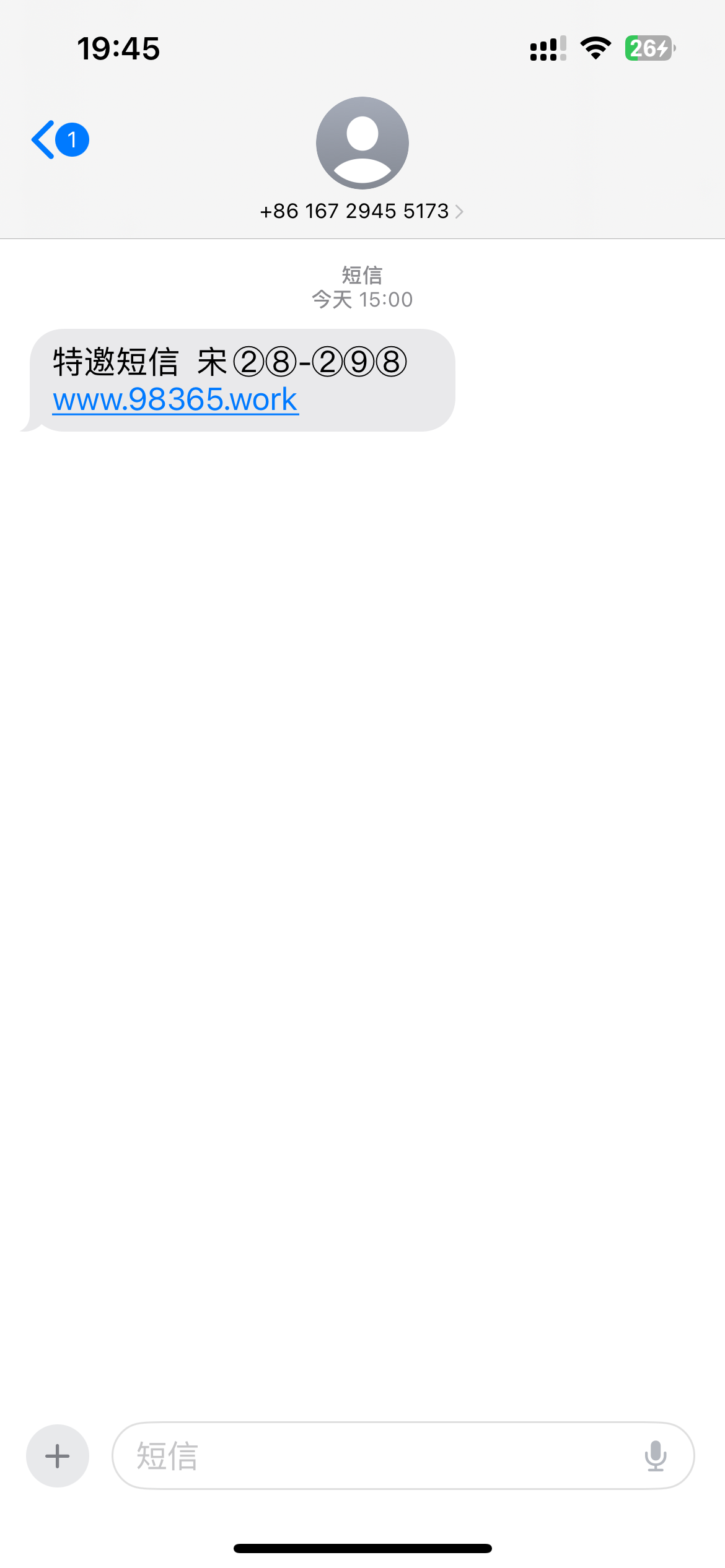This screenshot has height=1568, width=725.
Task: Start voice dictation with the microphone
Action: (x=655, y=1456)
